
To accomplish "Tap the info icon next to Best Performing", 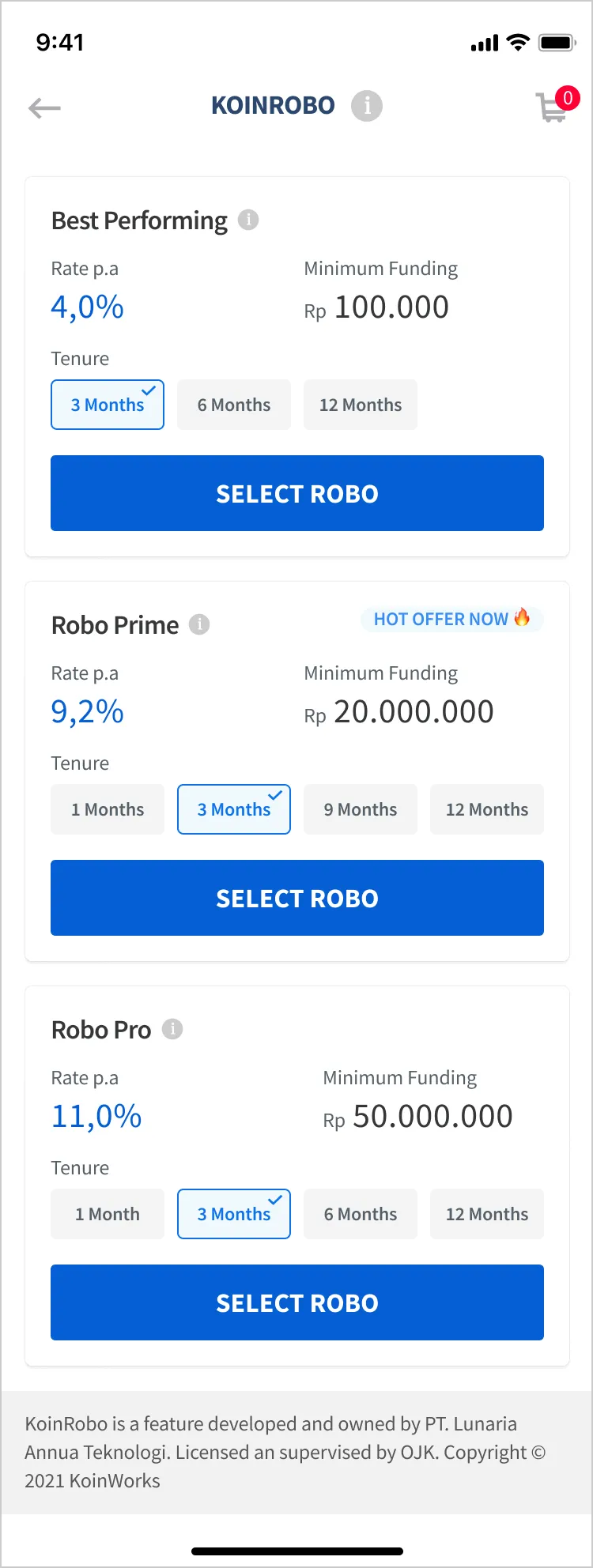I will 248,220.
